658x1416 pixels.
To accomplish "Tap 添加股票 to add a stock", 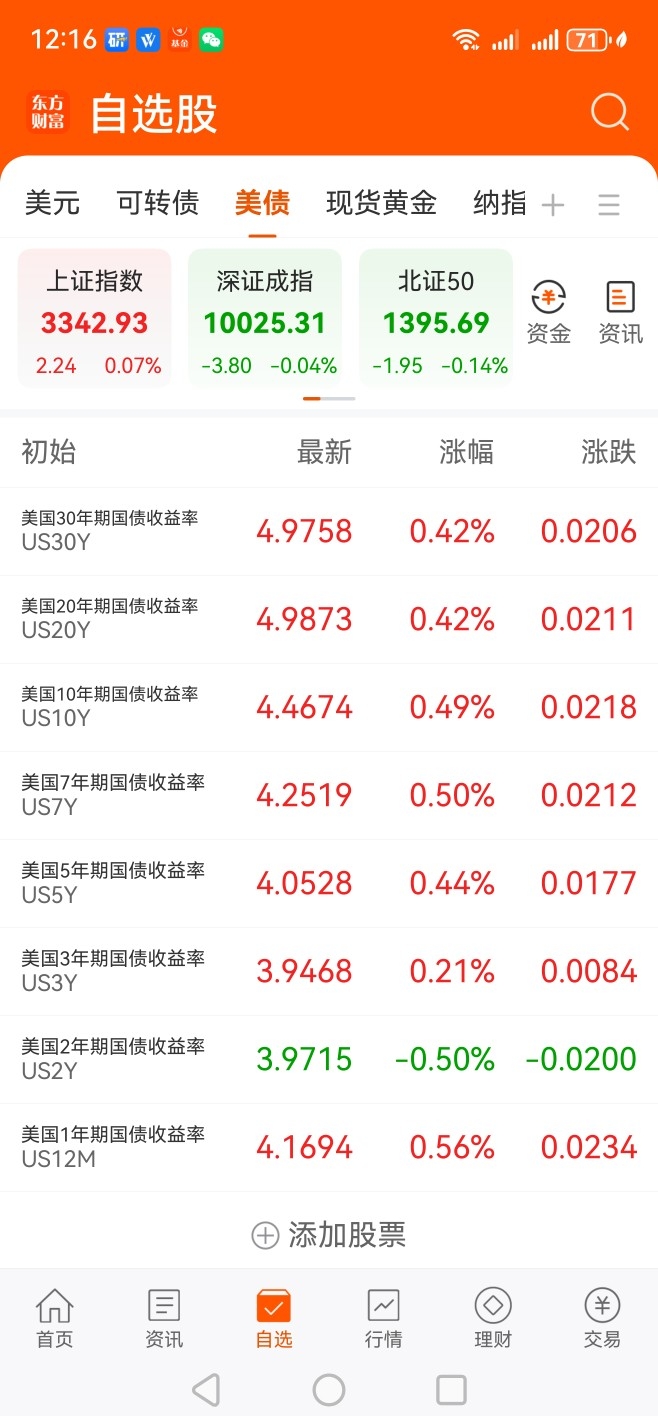I will [328, 1235].
